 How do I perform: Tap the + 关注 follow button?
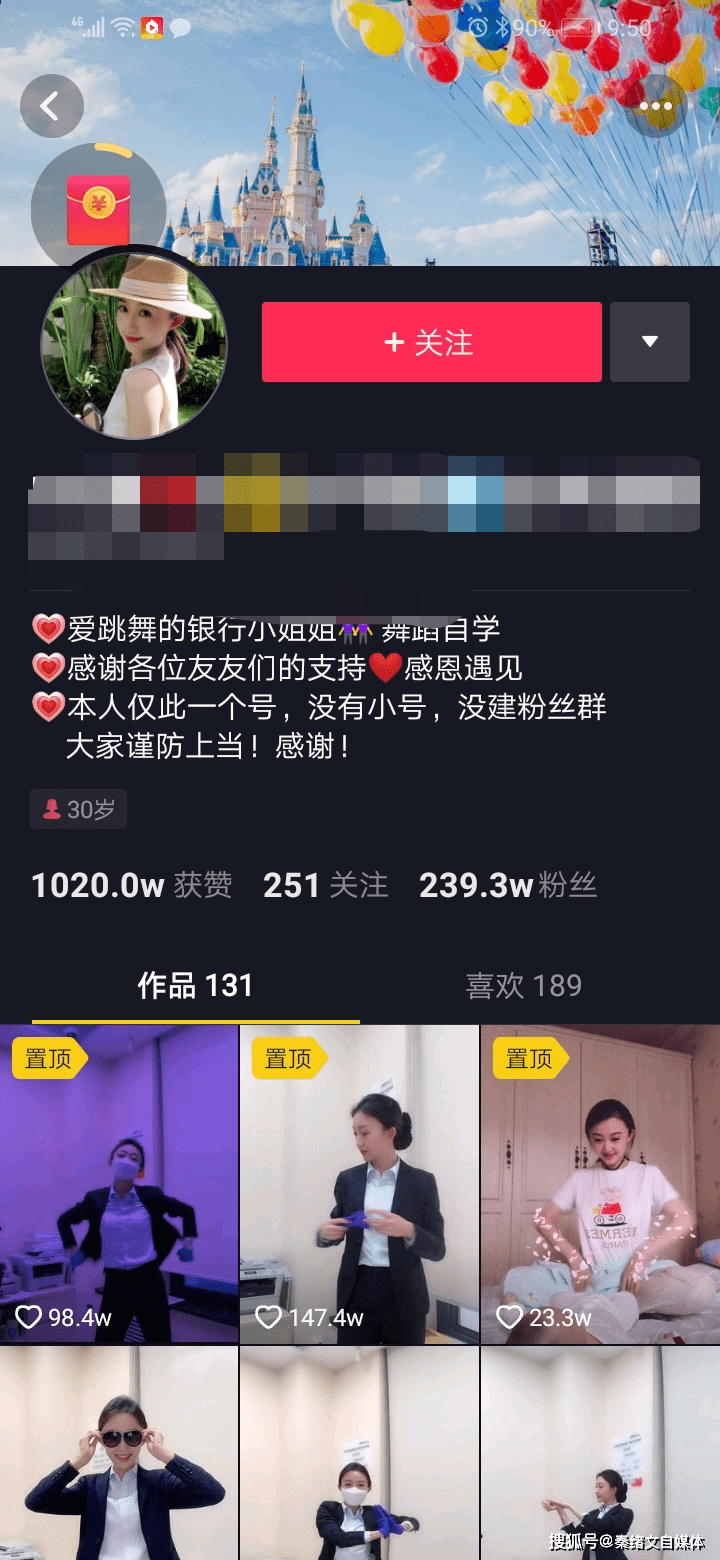(x=431, y=341)
